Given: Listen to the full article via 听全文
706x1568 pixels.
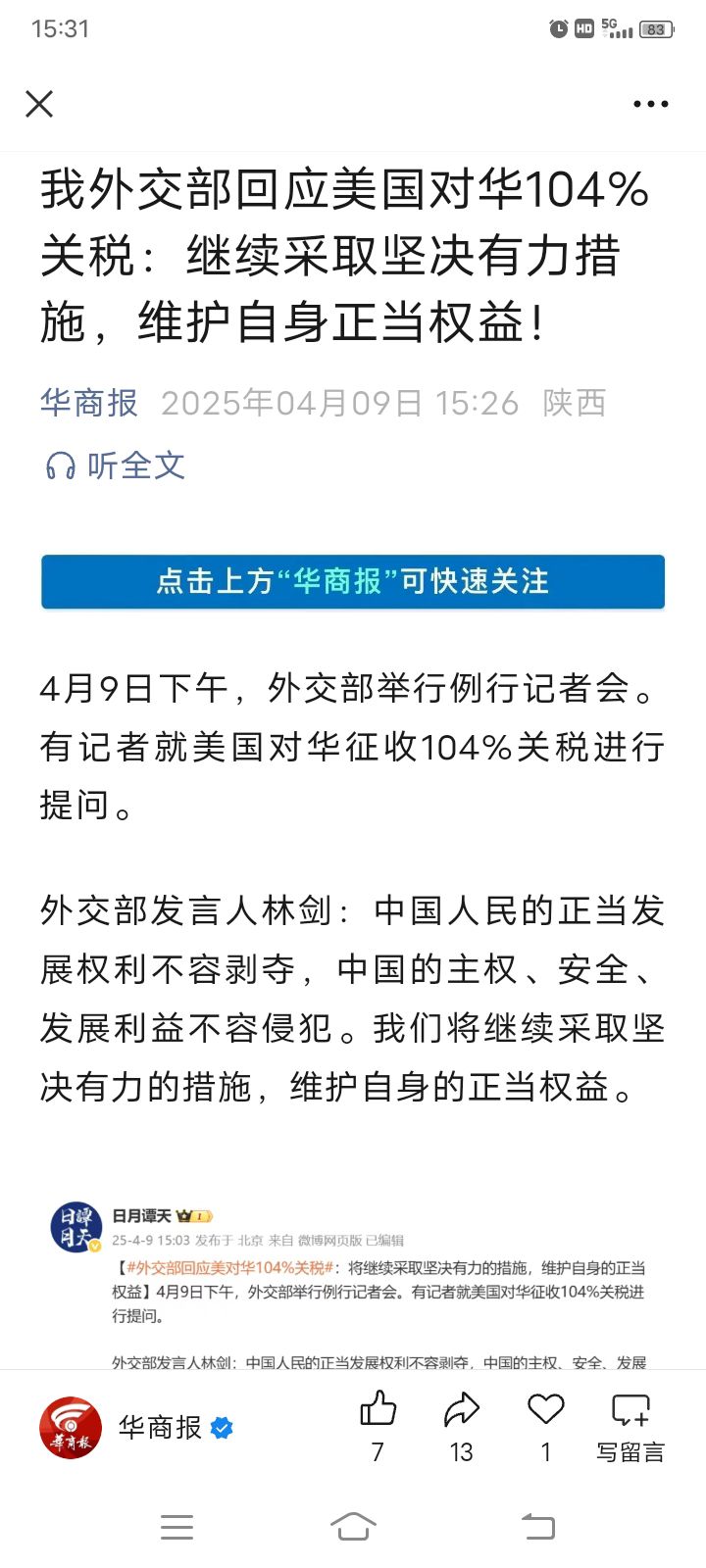Looking at the screenshot, I should coord(115,465).
